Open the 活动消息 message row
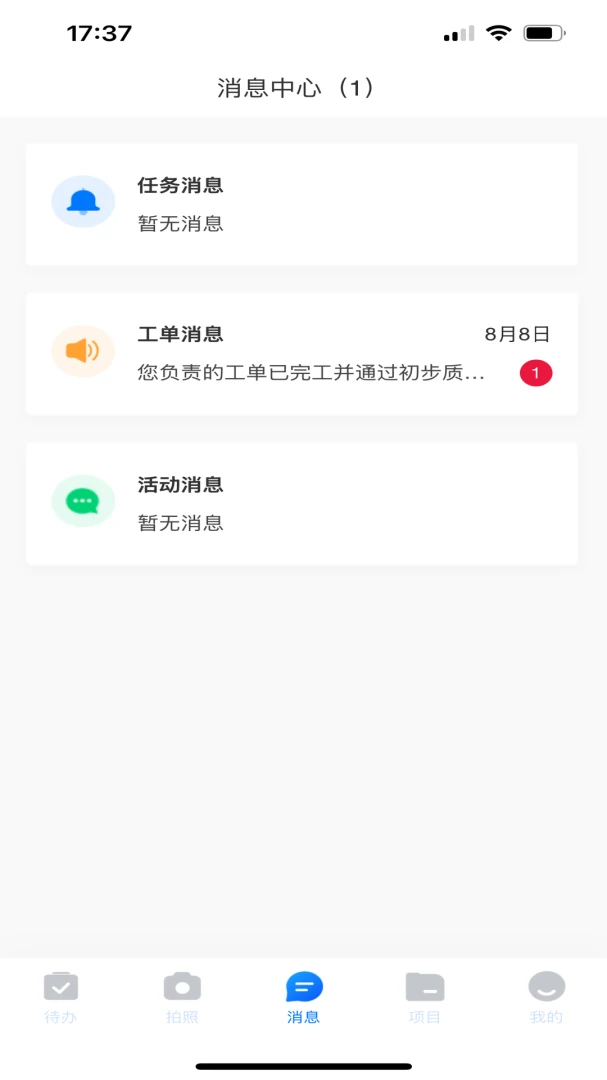The height and width of the screenshot is (1080, 607). click(302, 504)
